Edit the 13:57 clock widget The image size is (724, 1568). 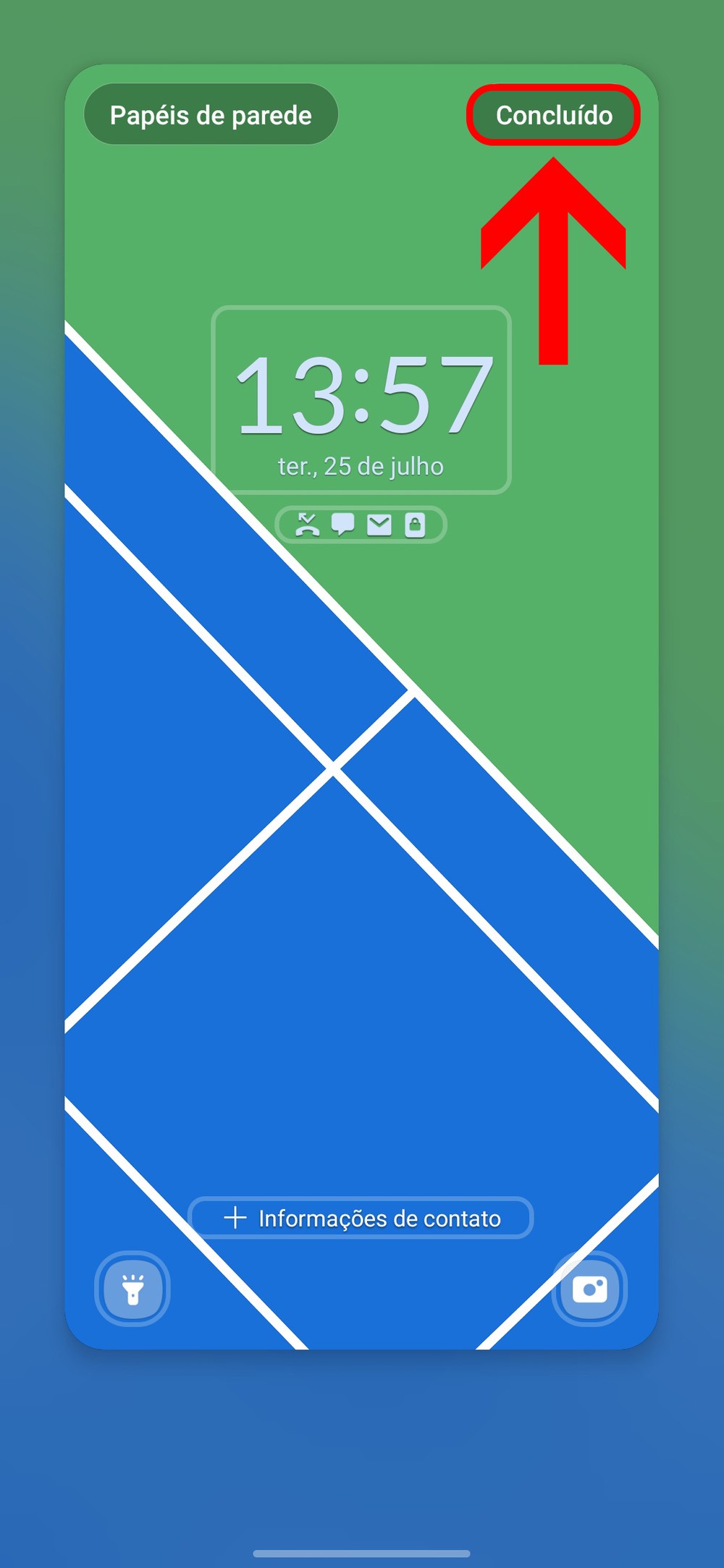tap(361, 400)
